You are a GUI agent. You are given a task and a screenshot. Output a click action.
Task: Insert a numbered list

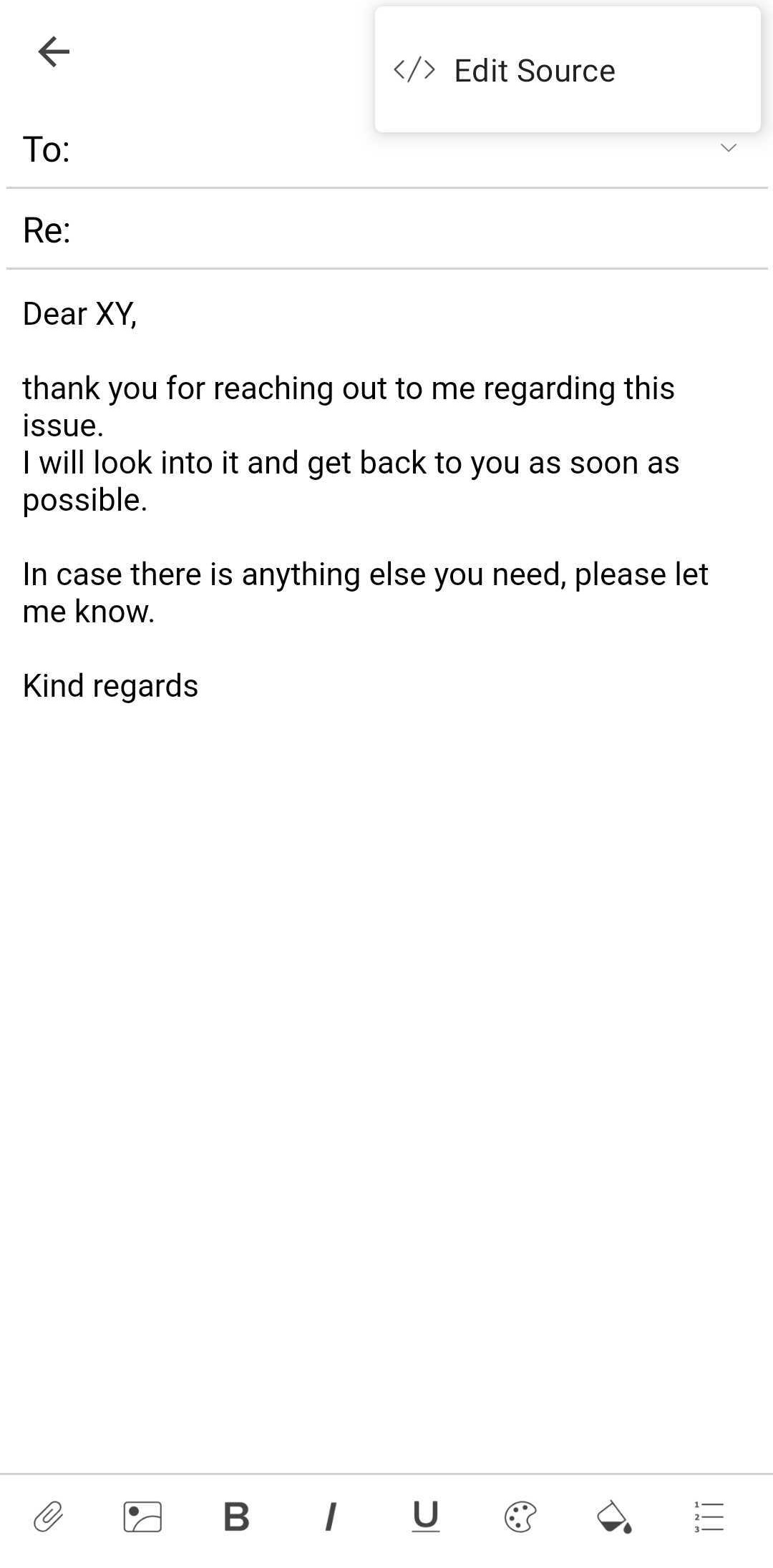709,1516
